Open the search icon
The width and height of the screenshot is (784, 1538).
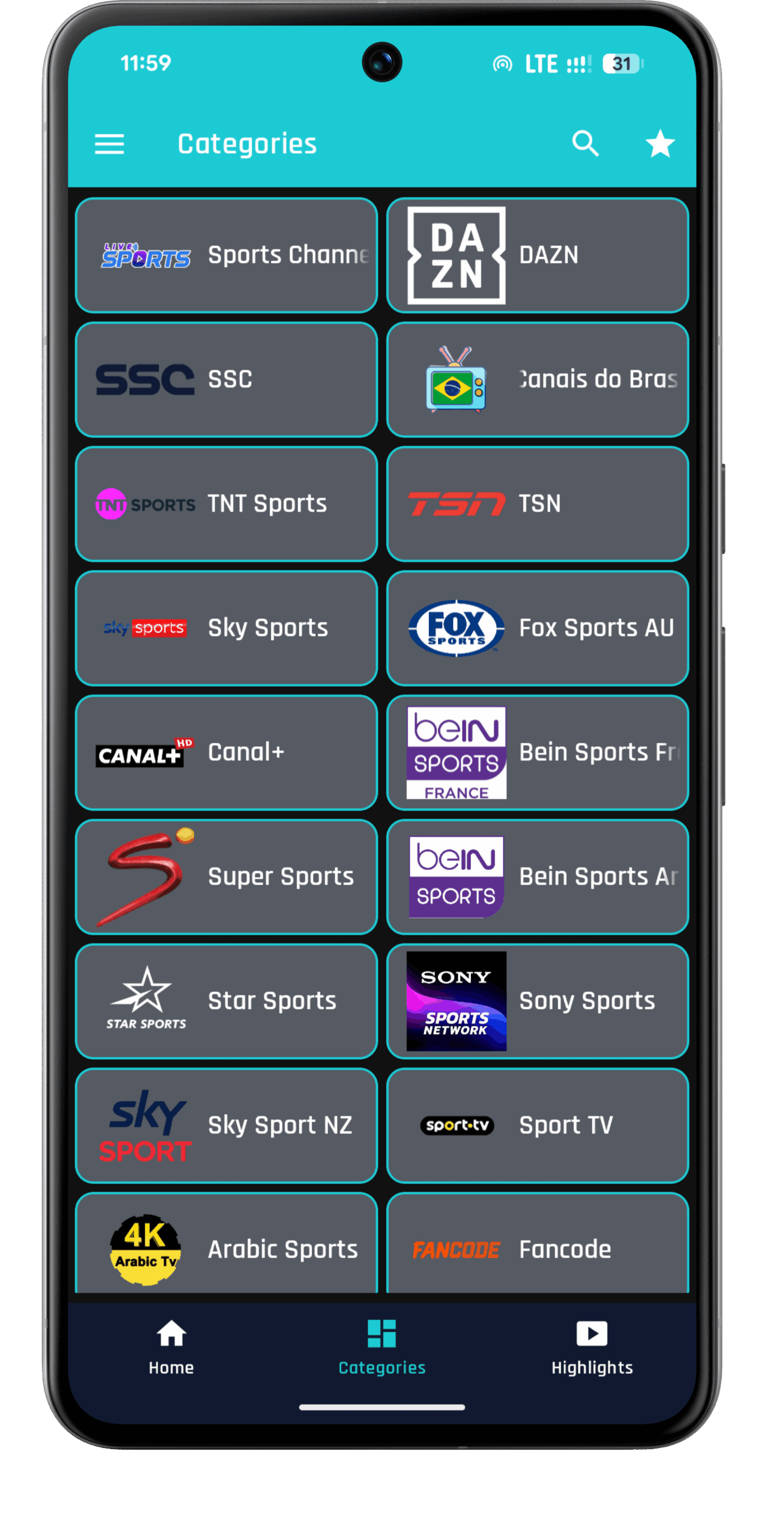[x=585, y=143]
